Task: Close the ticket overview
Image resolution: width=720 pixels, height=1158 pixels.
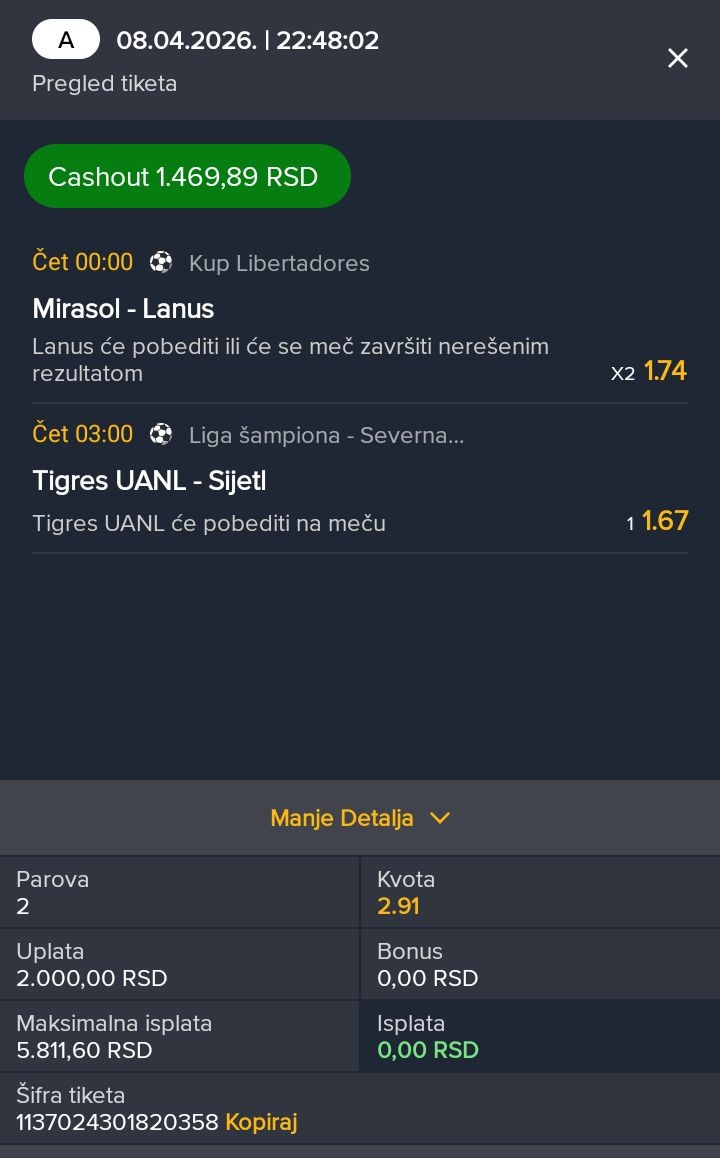Action: click(678, 59)
